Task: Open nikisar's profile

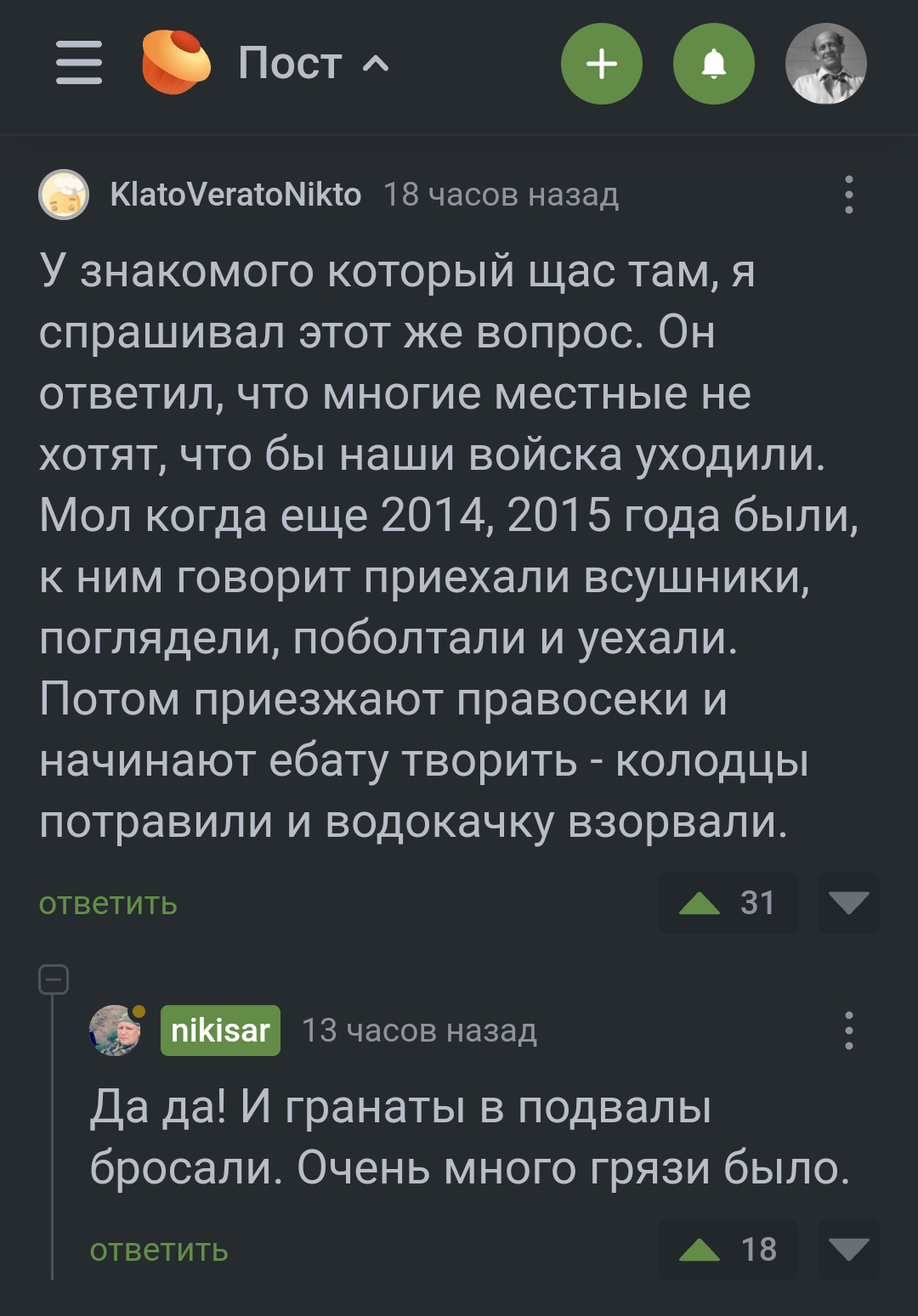Action: (x=220, y=1031)
